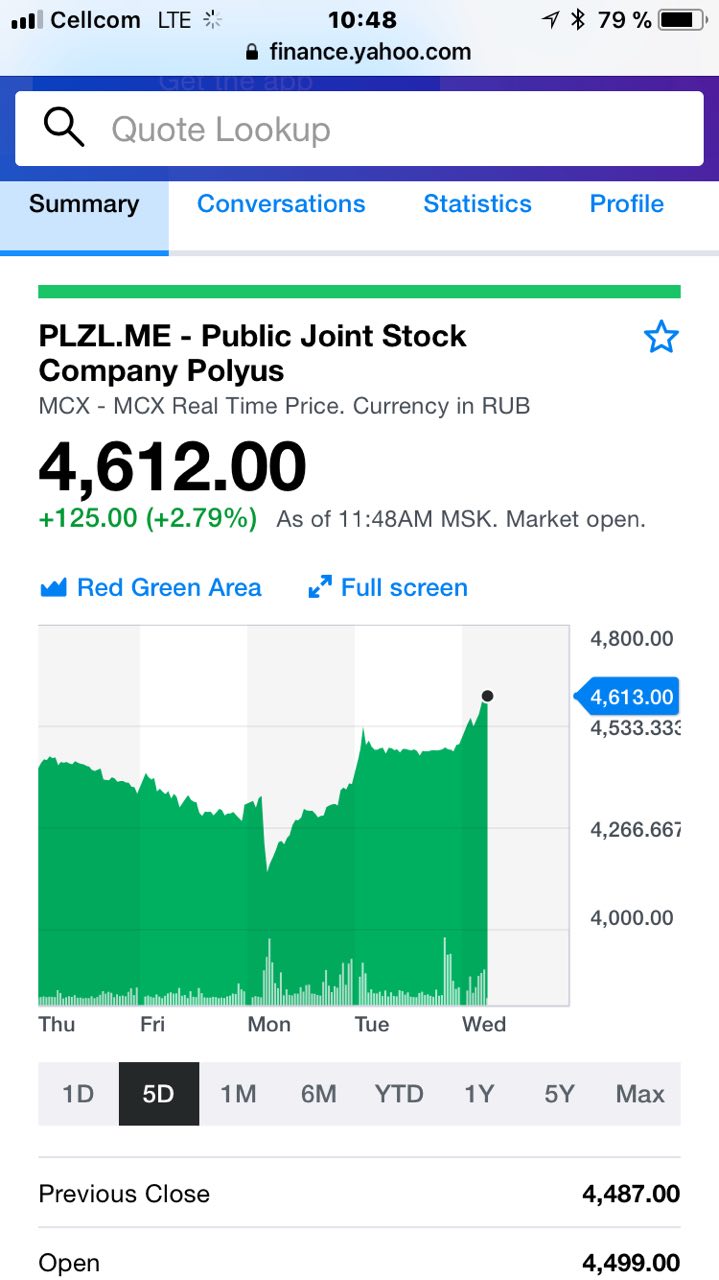Open the chart in Full screen
Screen dimensions: 719x1280
[388, 588]
